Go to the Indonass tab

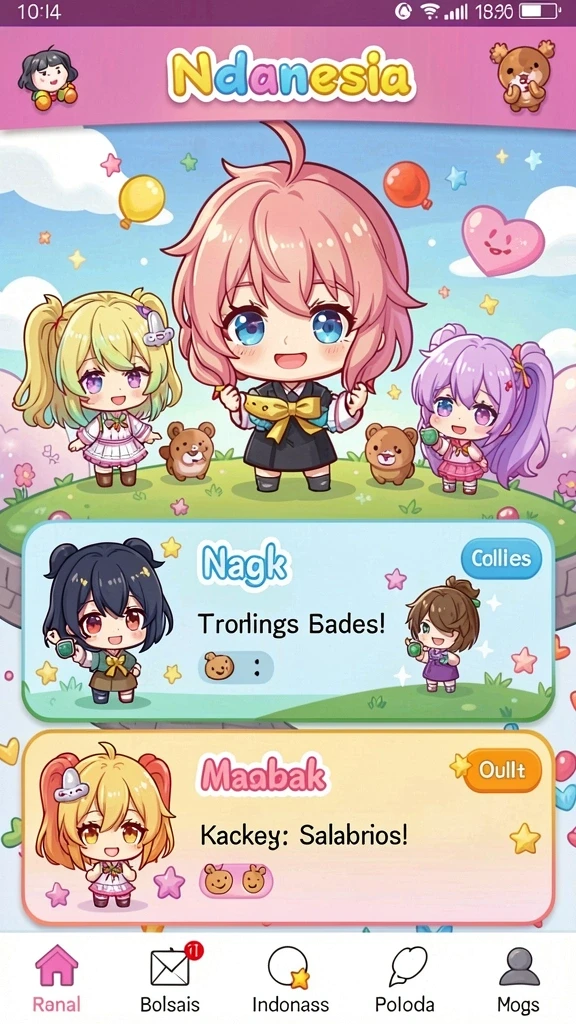(x=290, y=977)
